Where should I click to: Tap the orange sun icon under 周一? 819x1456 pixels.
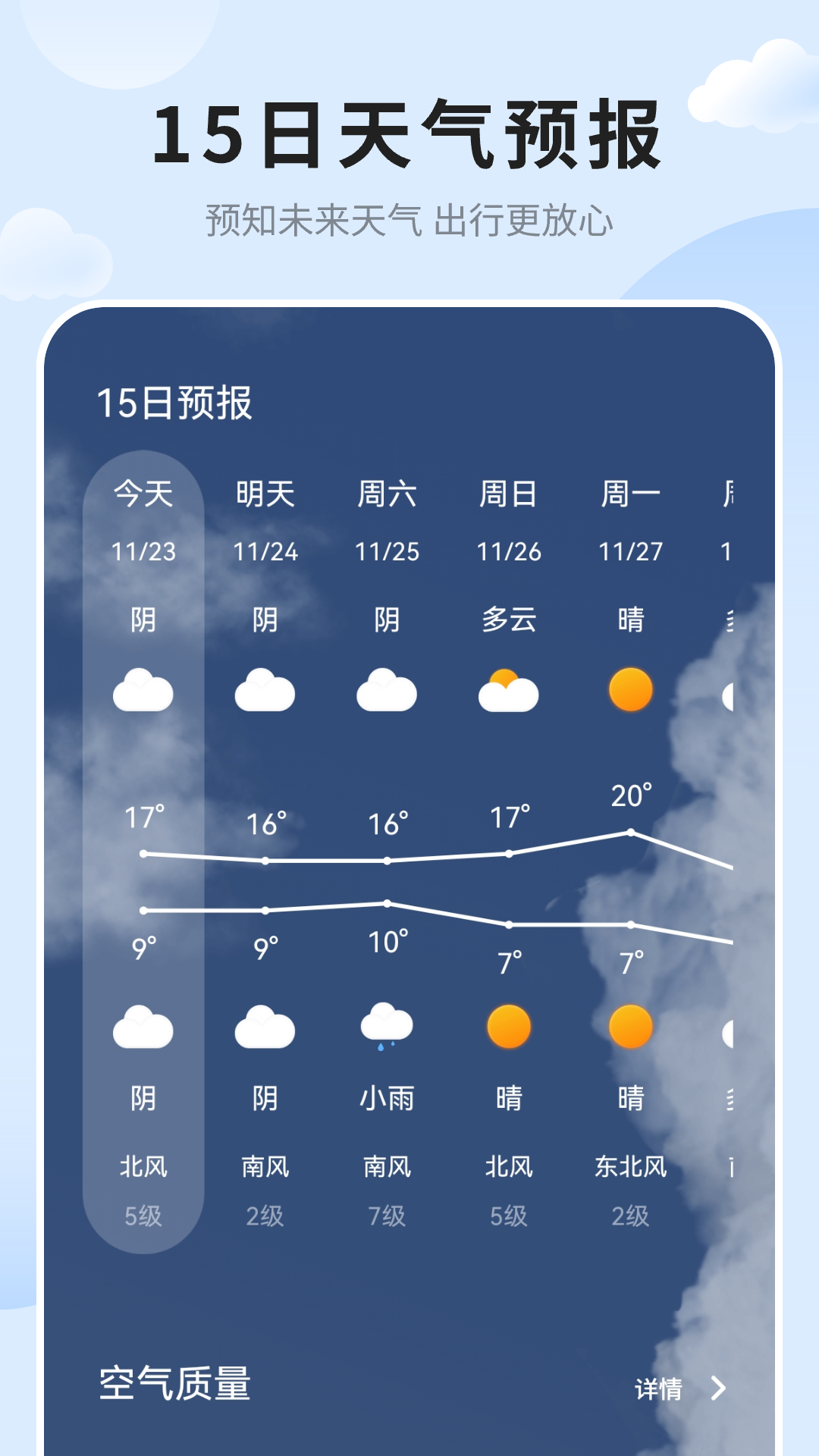632,690
